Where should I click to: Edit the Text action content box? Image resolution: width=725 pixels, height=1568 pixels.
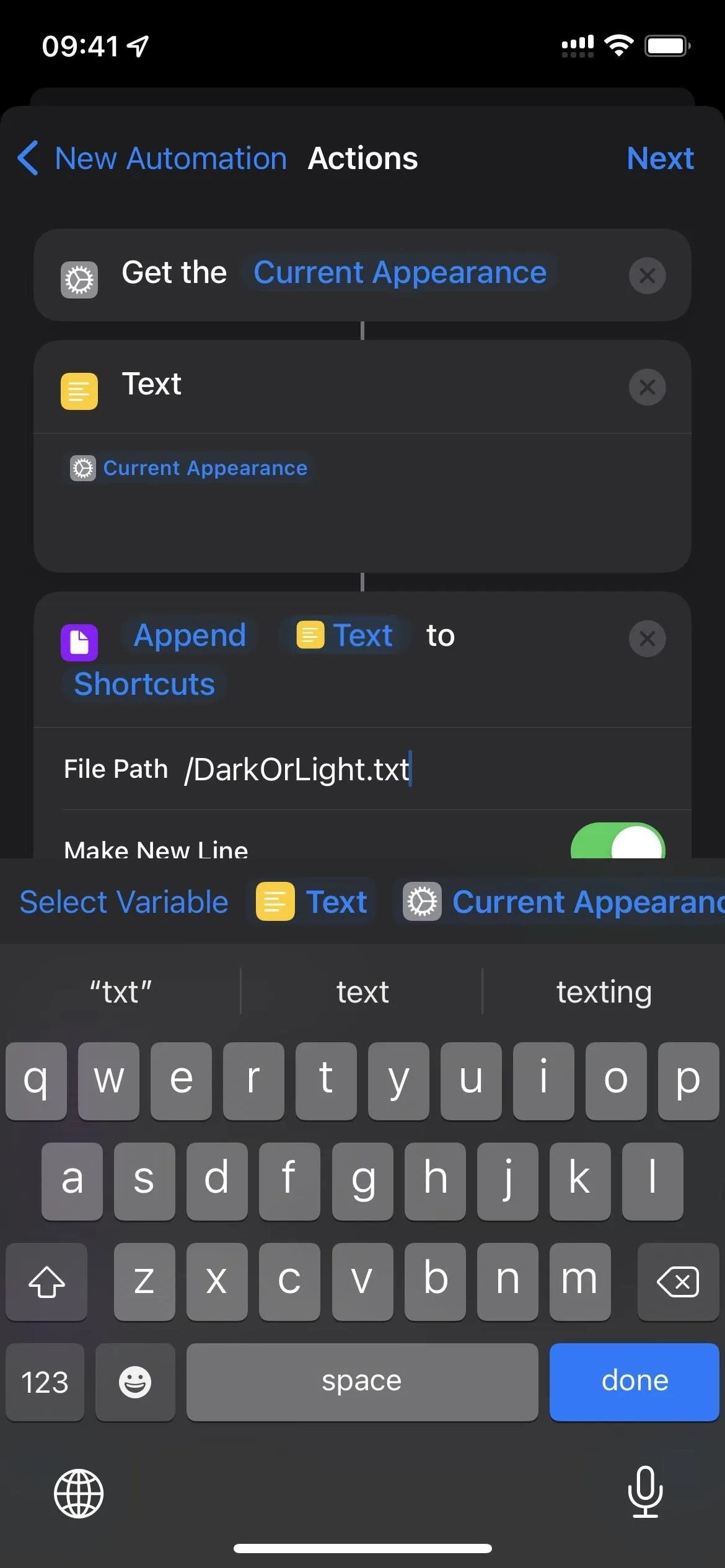tap(362, 502)
